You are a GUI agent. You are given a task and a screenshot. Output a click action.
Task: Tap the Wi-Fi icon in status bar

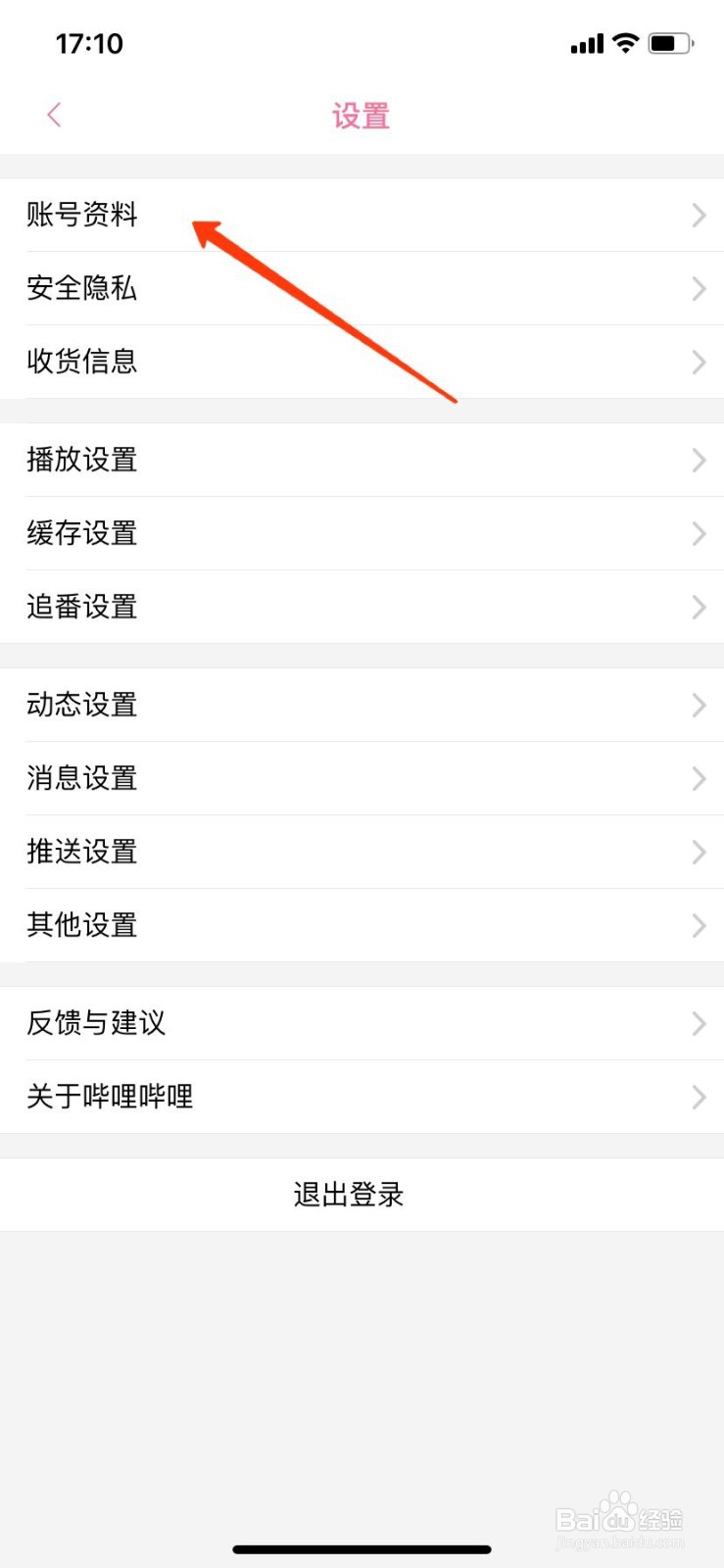click(624, 42)
